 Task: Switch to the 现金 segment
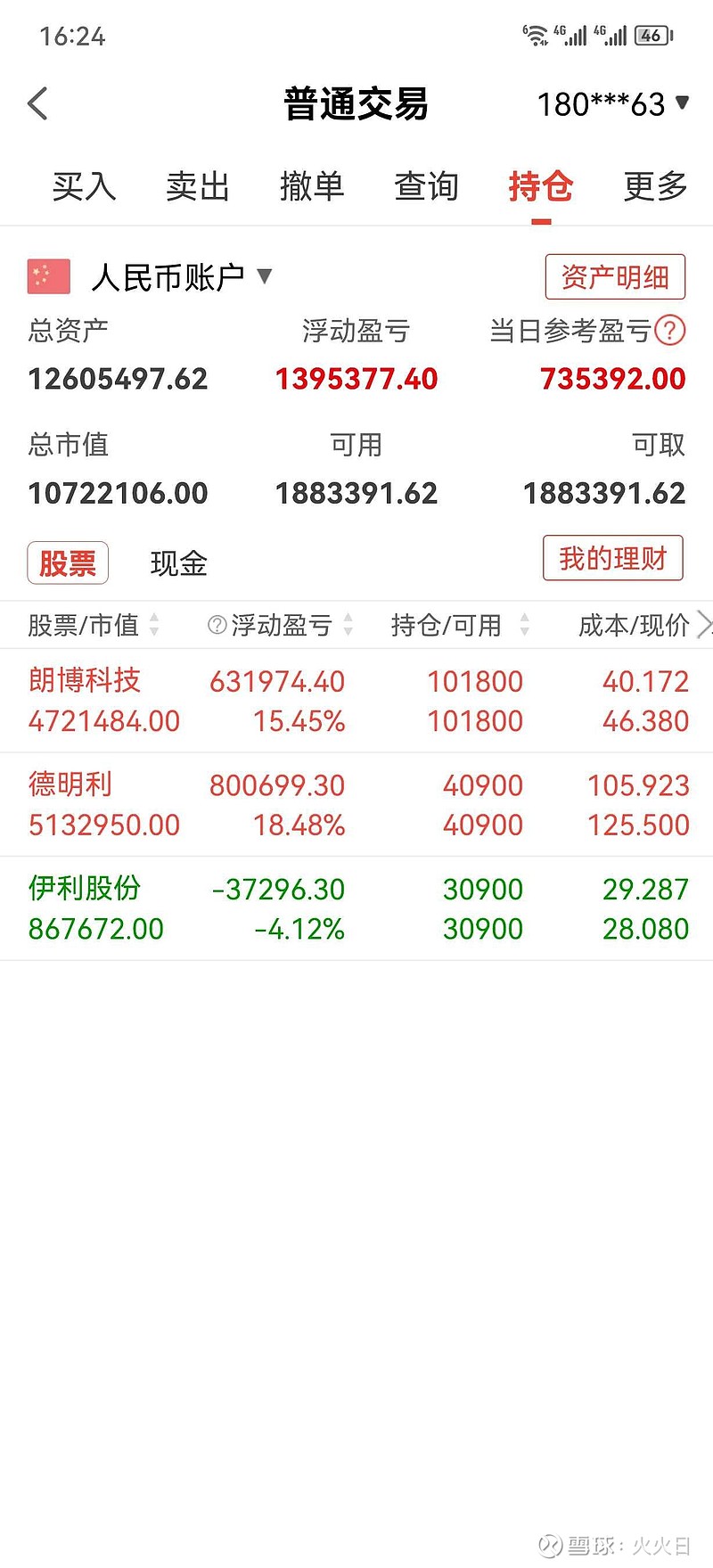(x=178, y=563)
